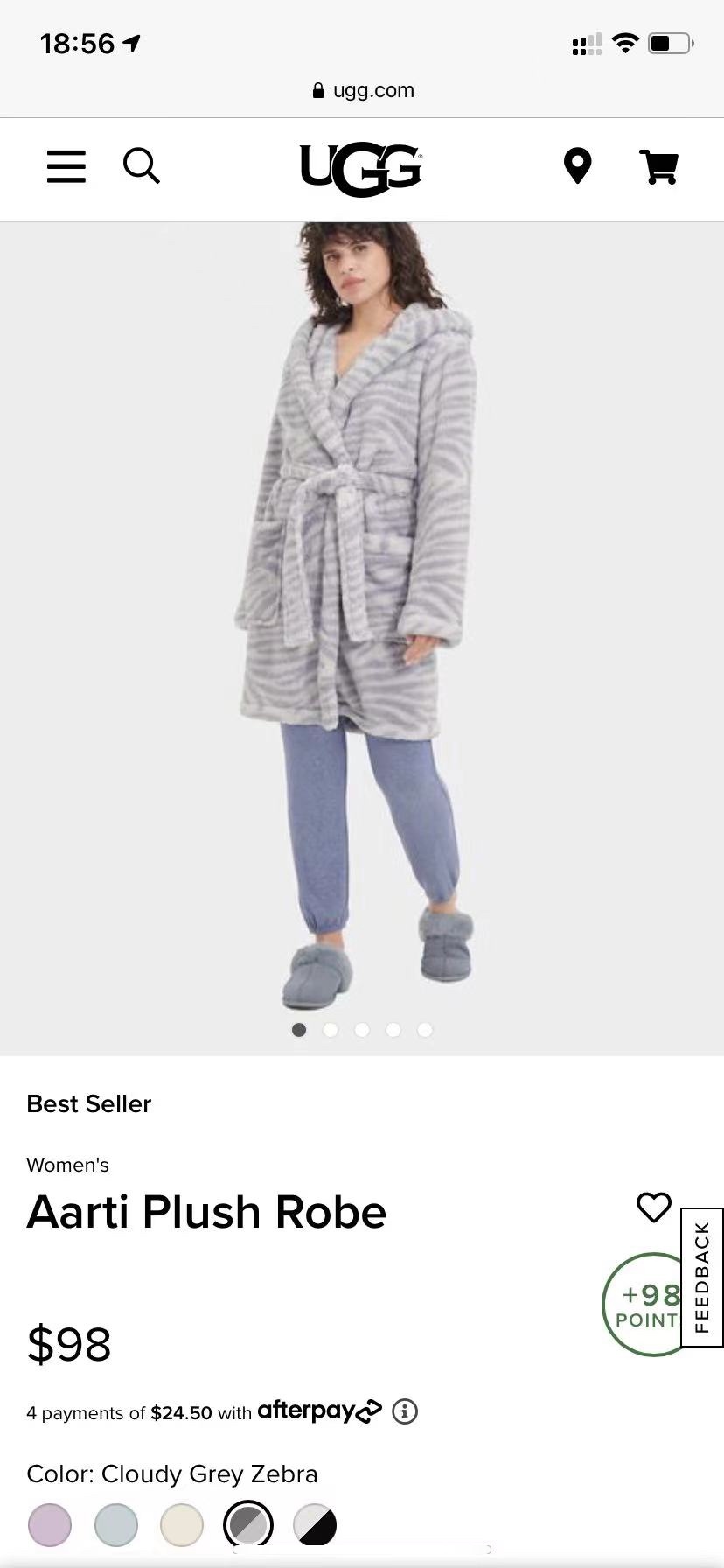Open the search magnifier

coord(141,164)
